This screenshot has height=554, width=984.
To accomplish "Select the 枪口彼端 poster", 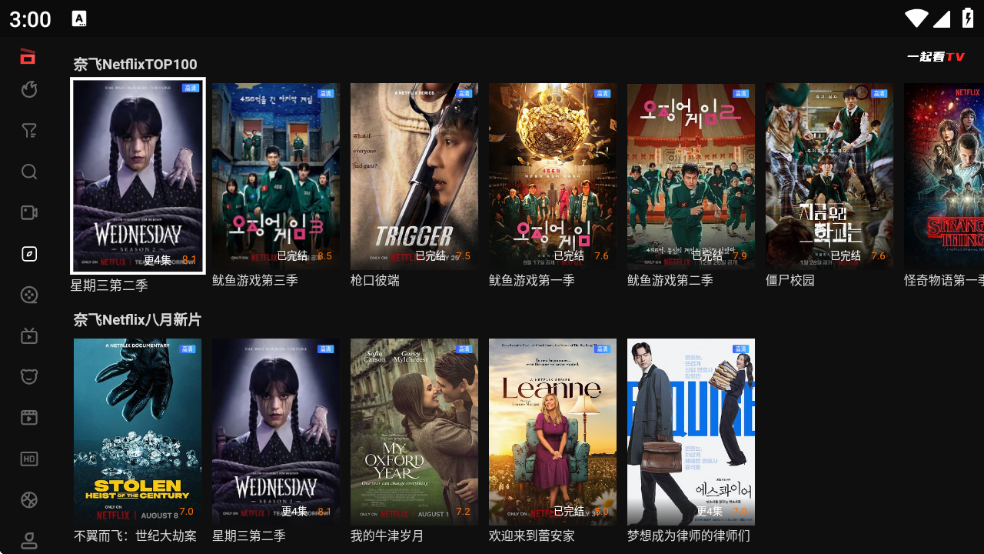I will (x=414, y=176).
